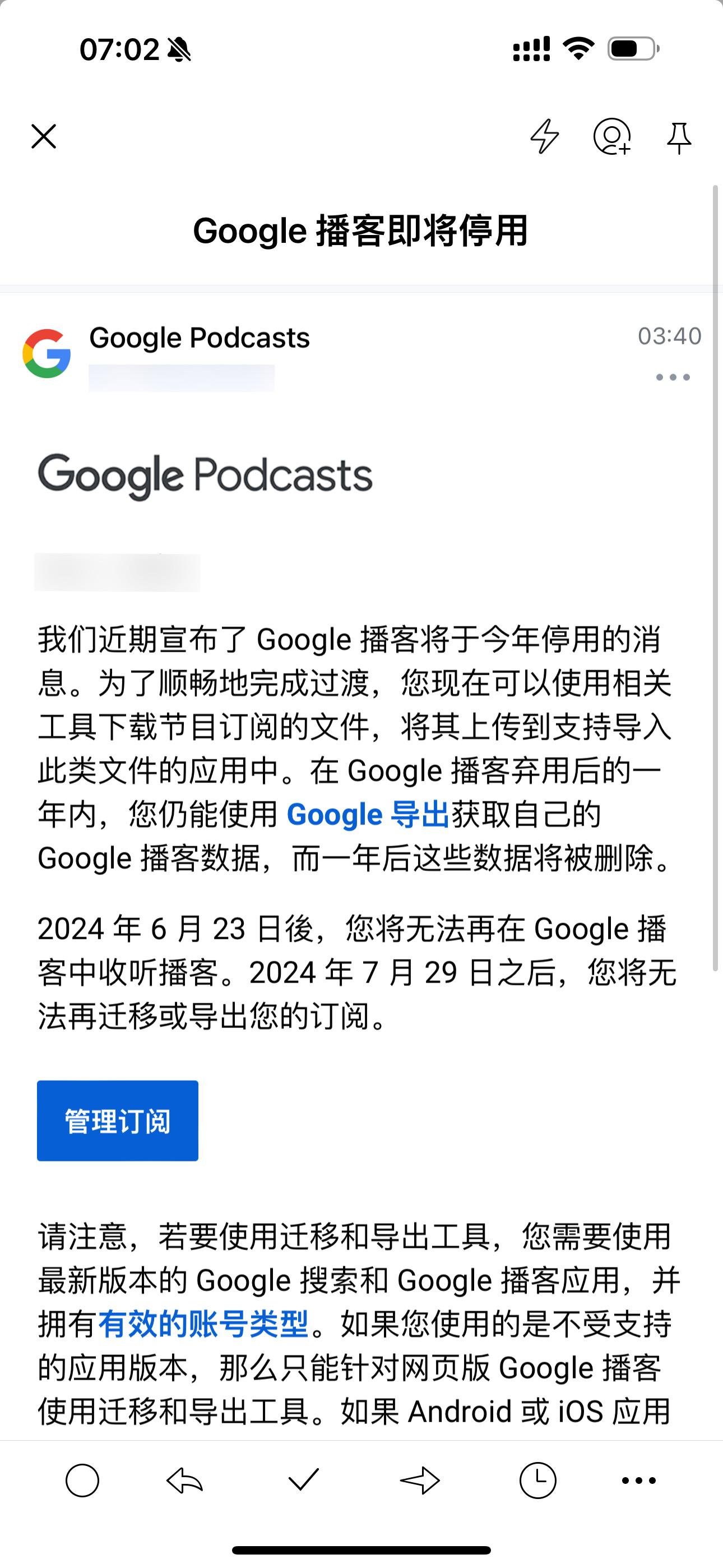Open the 有效的账号类型 link
The width and height of the screenshot is (723, 1568).
[203, 1324]
